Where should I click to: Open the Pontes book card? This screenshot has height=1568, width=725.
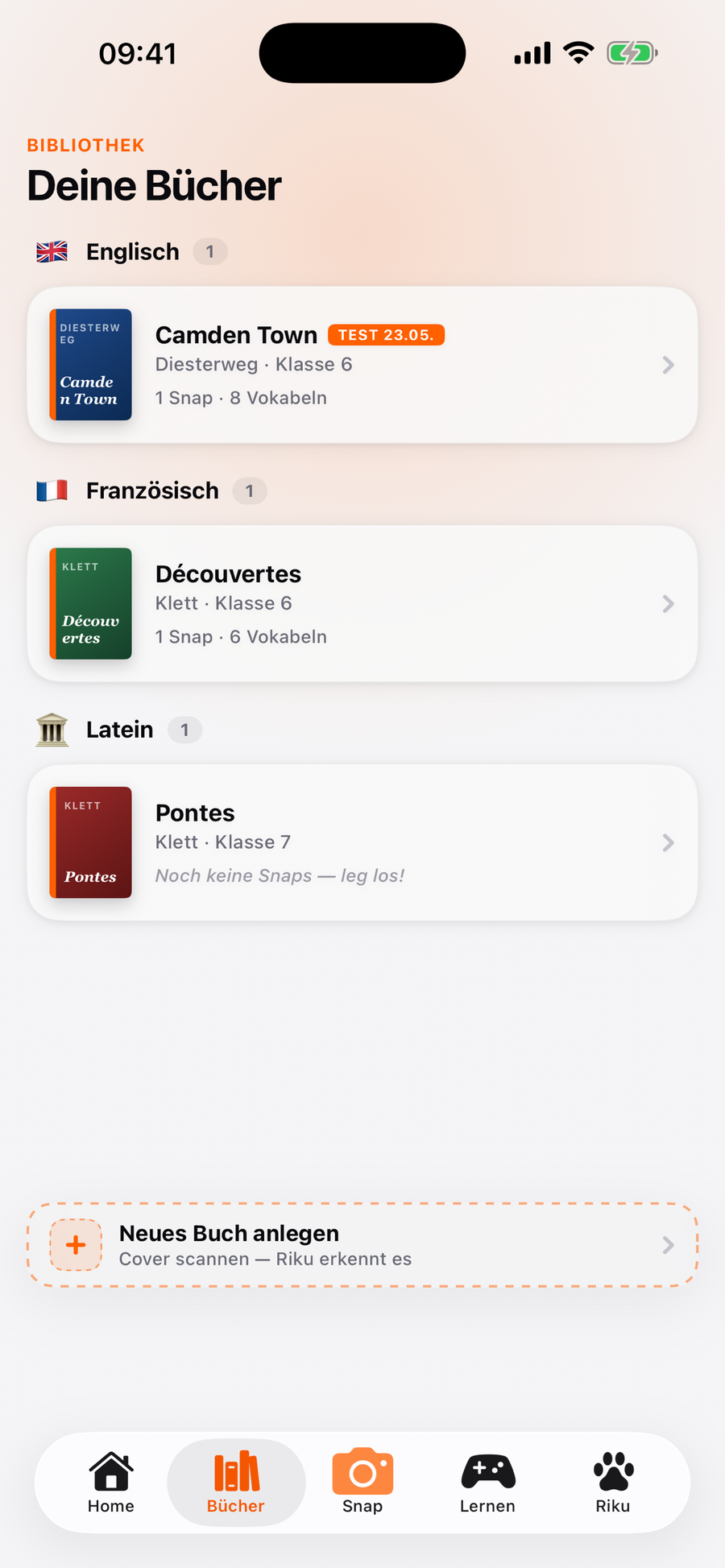(362, 842)
